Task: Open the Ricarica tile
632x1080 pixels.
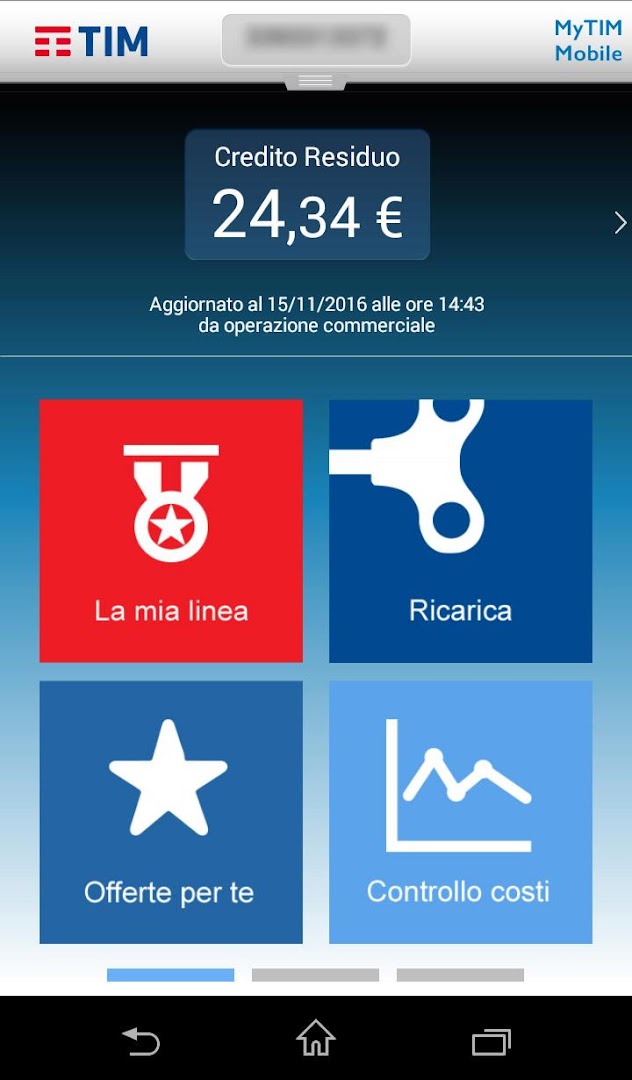Action: coord(460,531)
